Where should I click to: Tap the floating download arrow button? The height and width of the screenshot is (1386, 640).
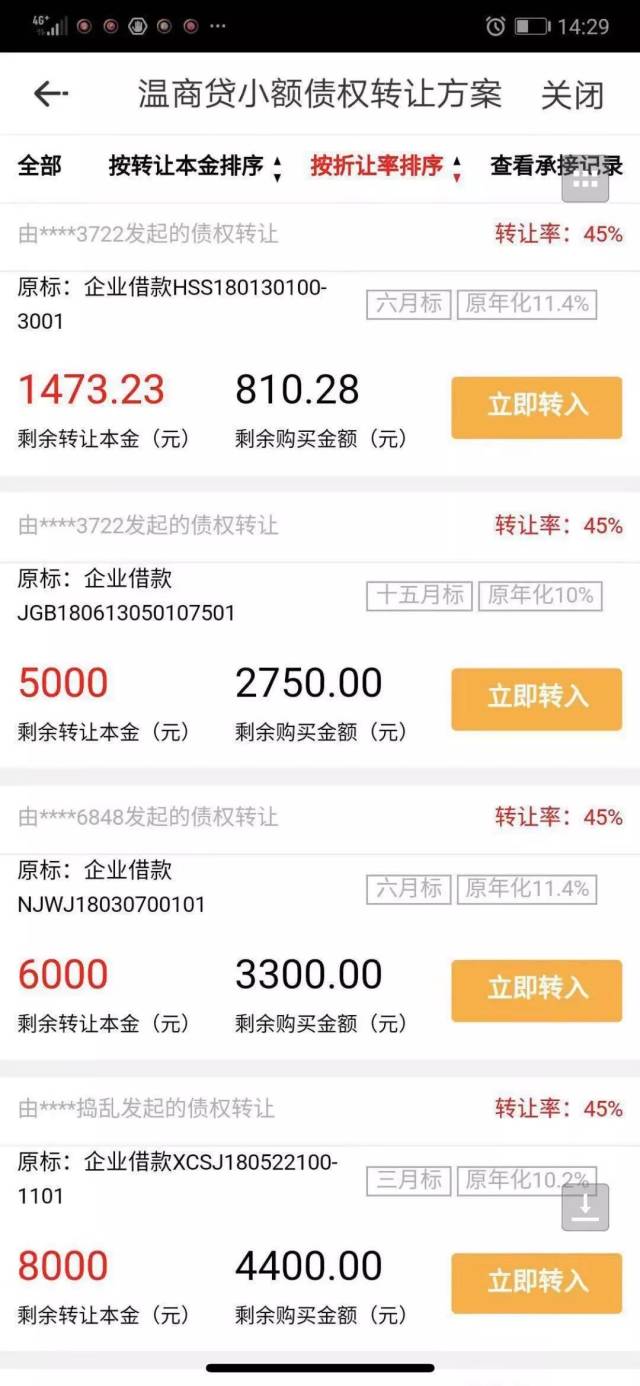tap(585, 1207)
